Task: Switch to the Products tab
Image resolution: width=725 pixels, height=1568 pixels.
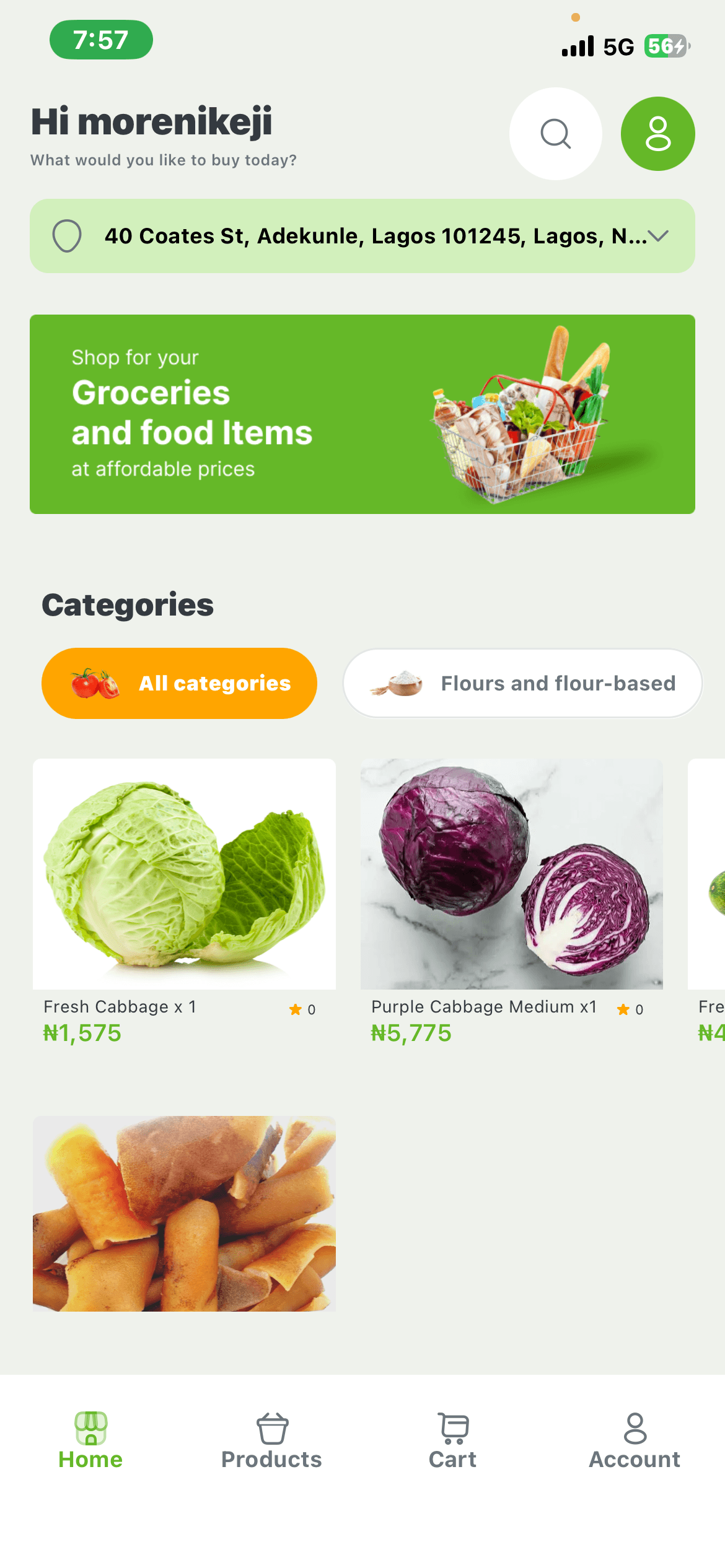Action: [x=271, y=1442]
